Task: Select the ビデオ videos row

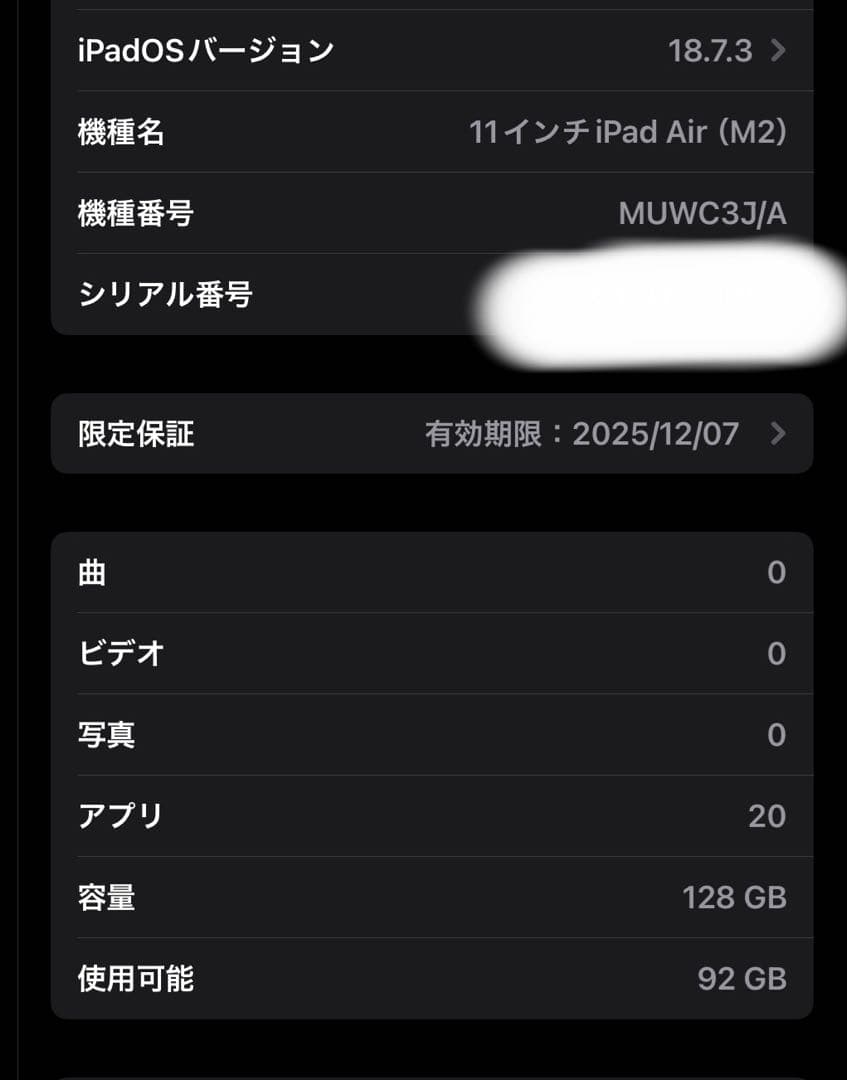Action: pyautogui.click(x=430, y=653)
